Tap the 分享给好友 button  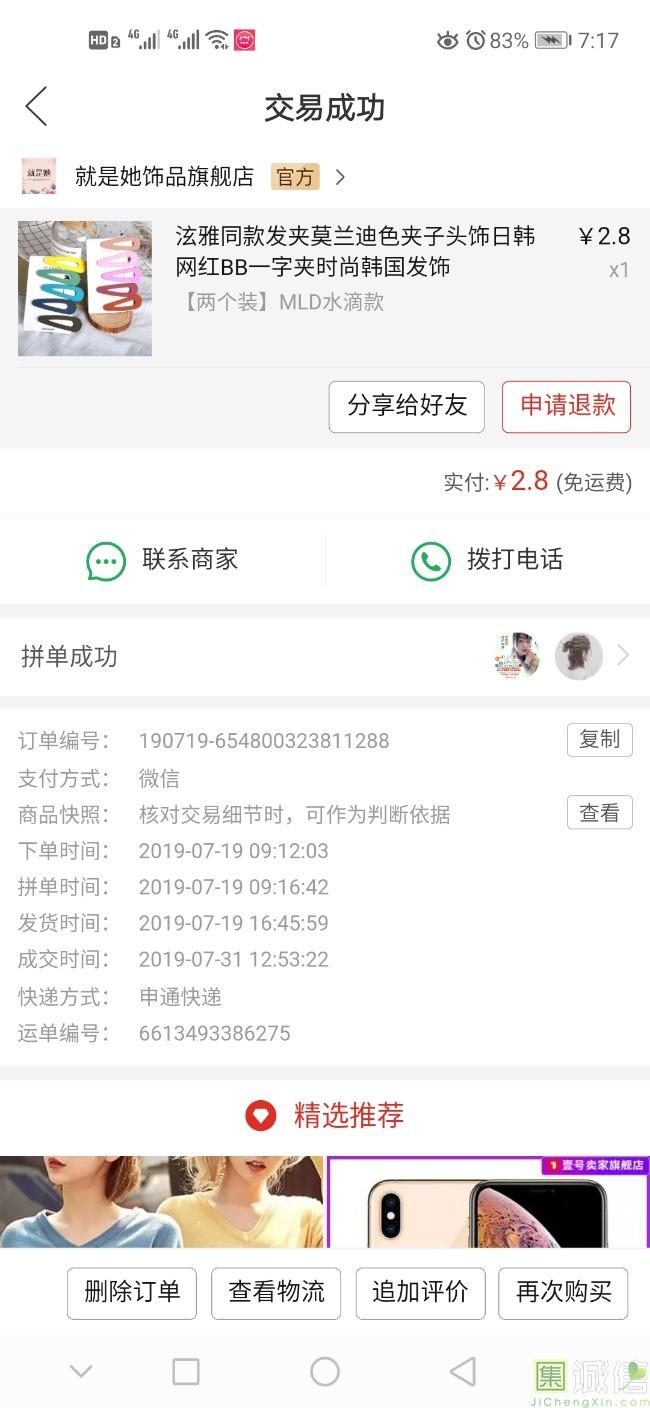(x=406, y=406)
